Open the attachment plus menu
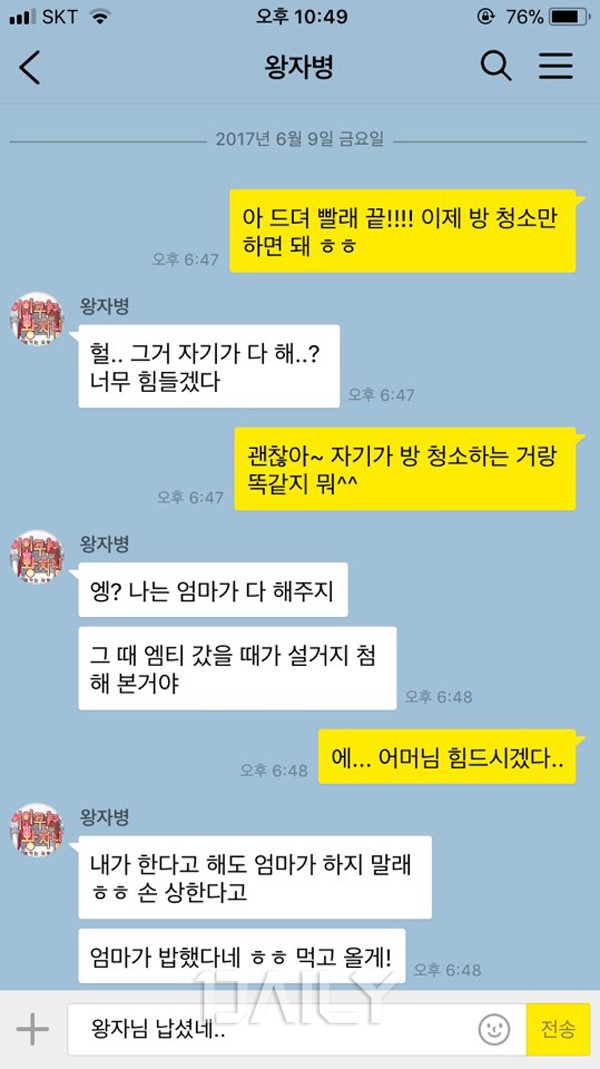Image resolution: width=600 pixels, height=1069 pixels. [32, 1029]
